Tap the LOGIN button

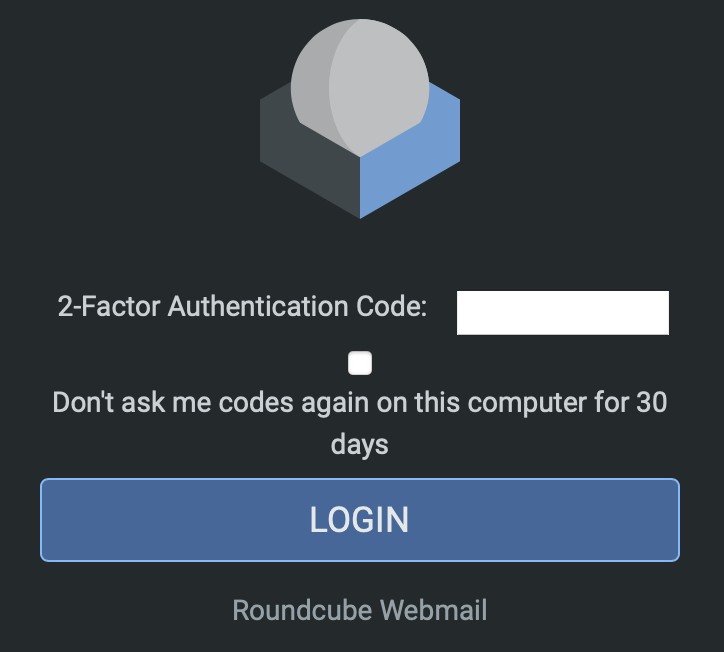pos(360,520)
